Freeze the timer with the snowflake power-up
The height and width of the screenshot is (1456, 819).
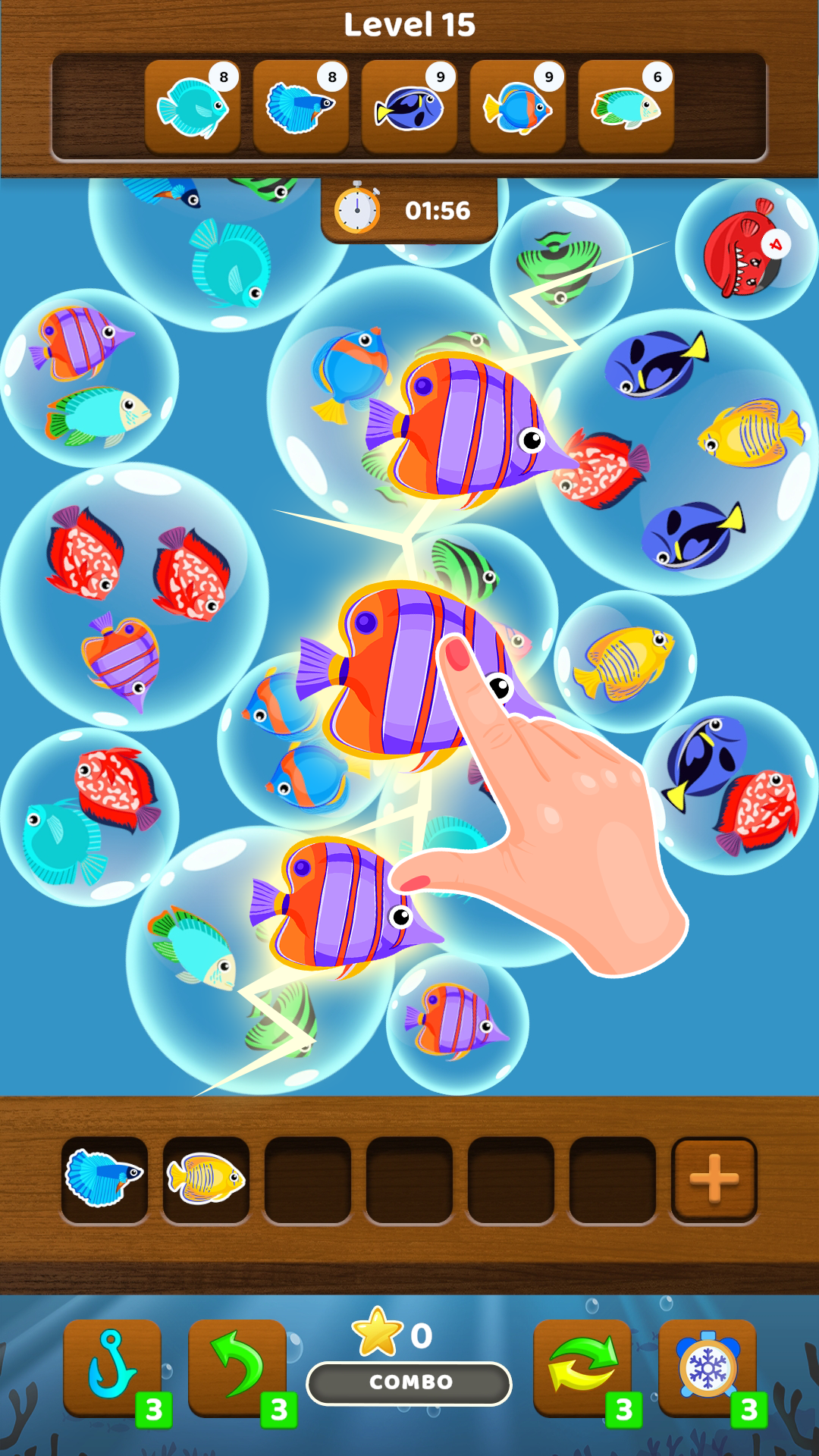click(708, 1367)
